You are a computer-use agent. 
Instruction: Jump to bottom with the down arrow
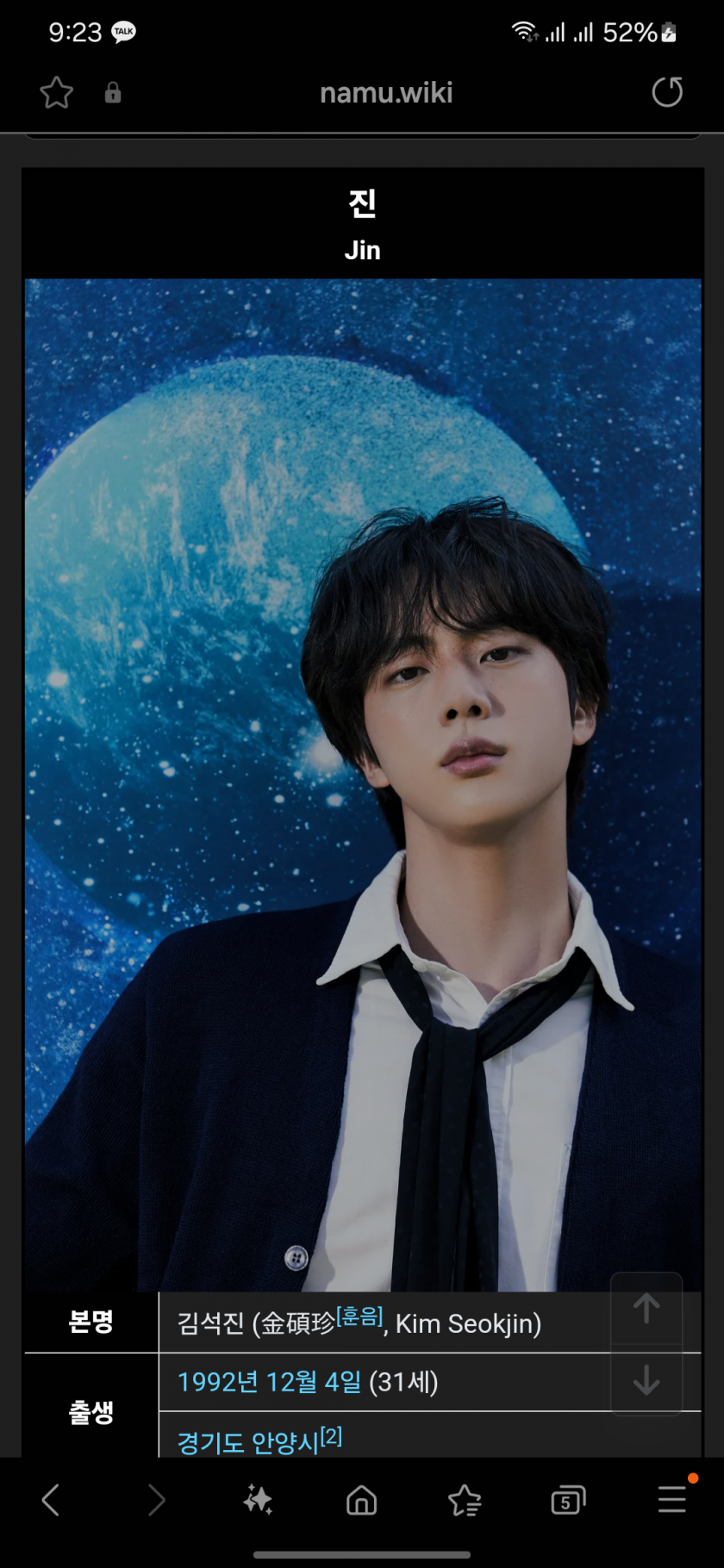[646, 1380]
